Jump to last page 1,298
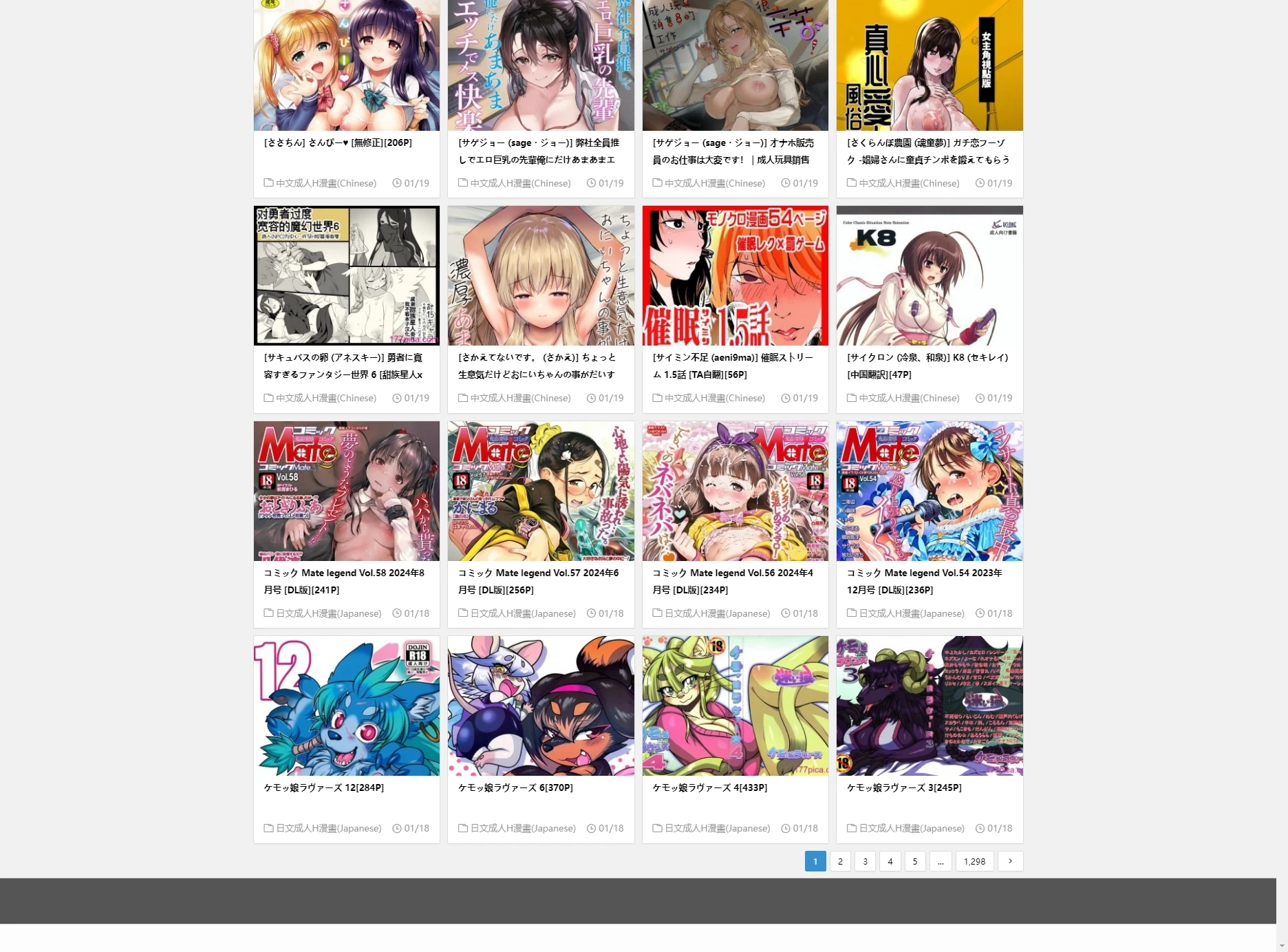1288x952 pixels. (x=974, y=861)
